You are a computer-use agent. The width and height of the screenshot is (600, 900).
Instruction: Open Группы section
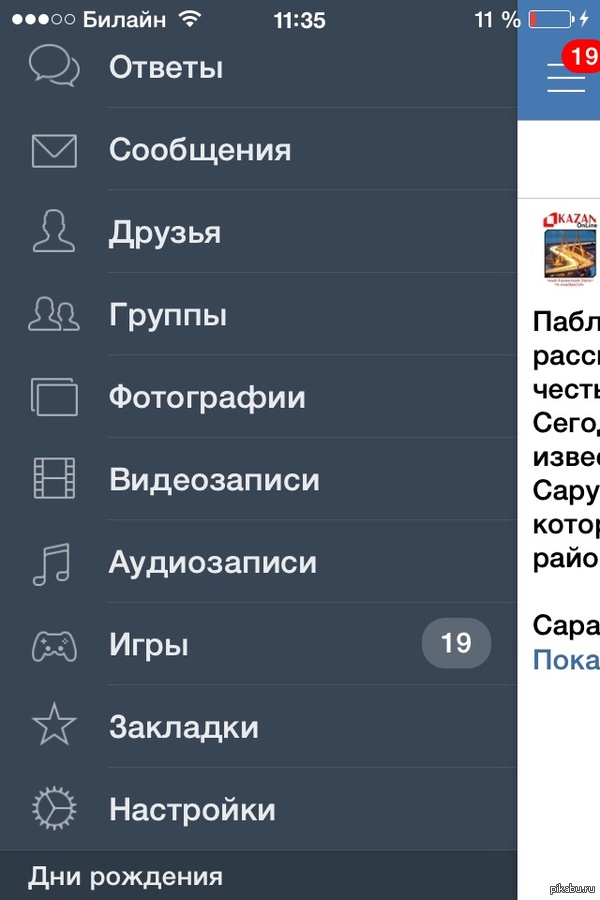coord(168,316)
